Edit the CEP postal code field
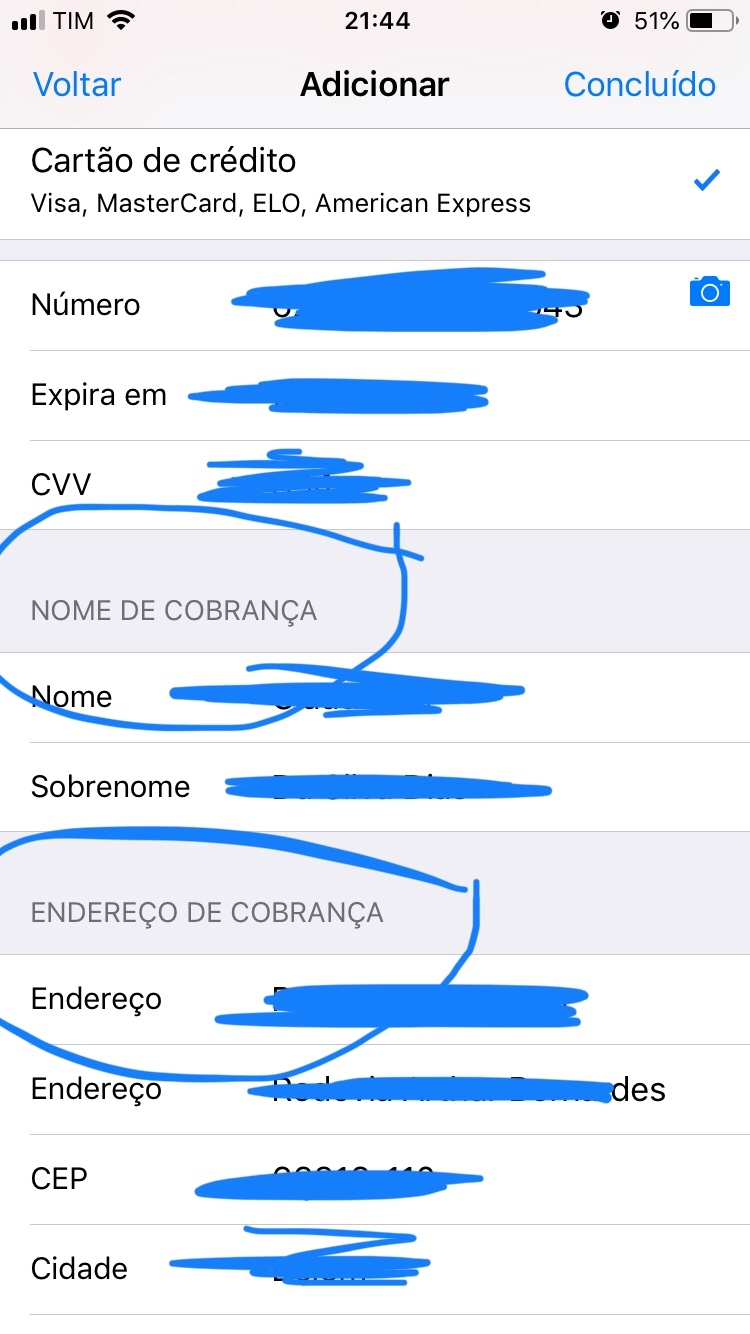 (375, 1179)
